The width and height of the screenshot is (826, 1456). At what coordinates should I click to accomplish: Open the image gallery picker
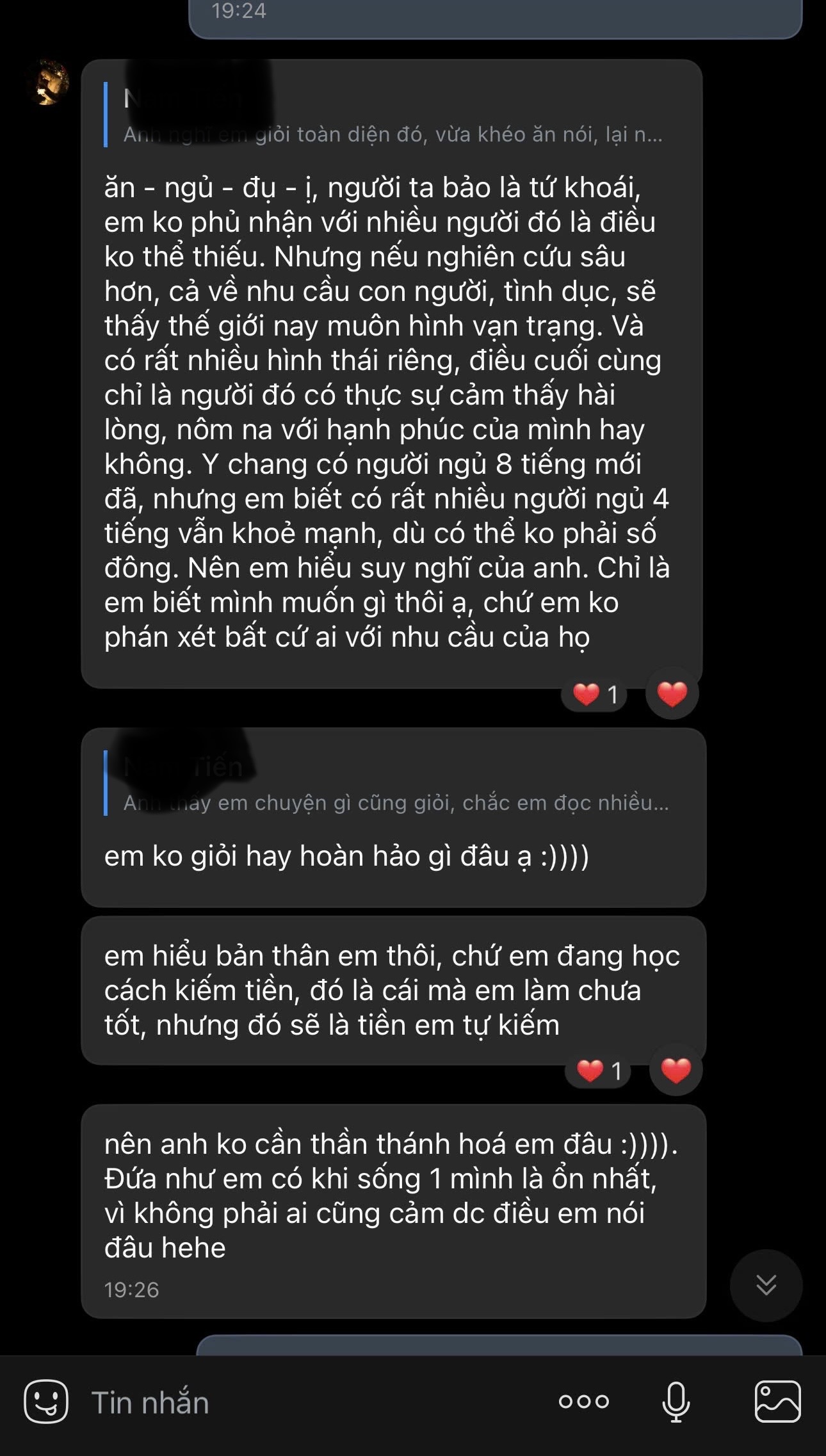coord(777,1402)
